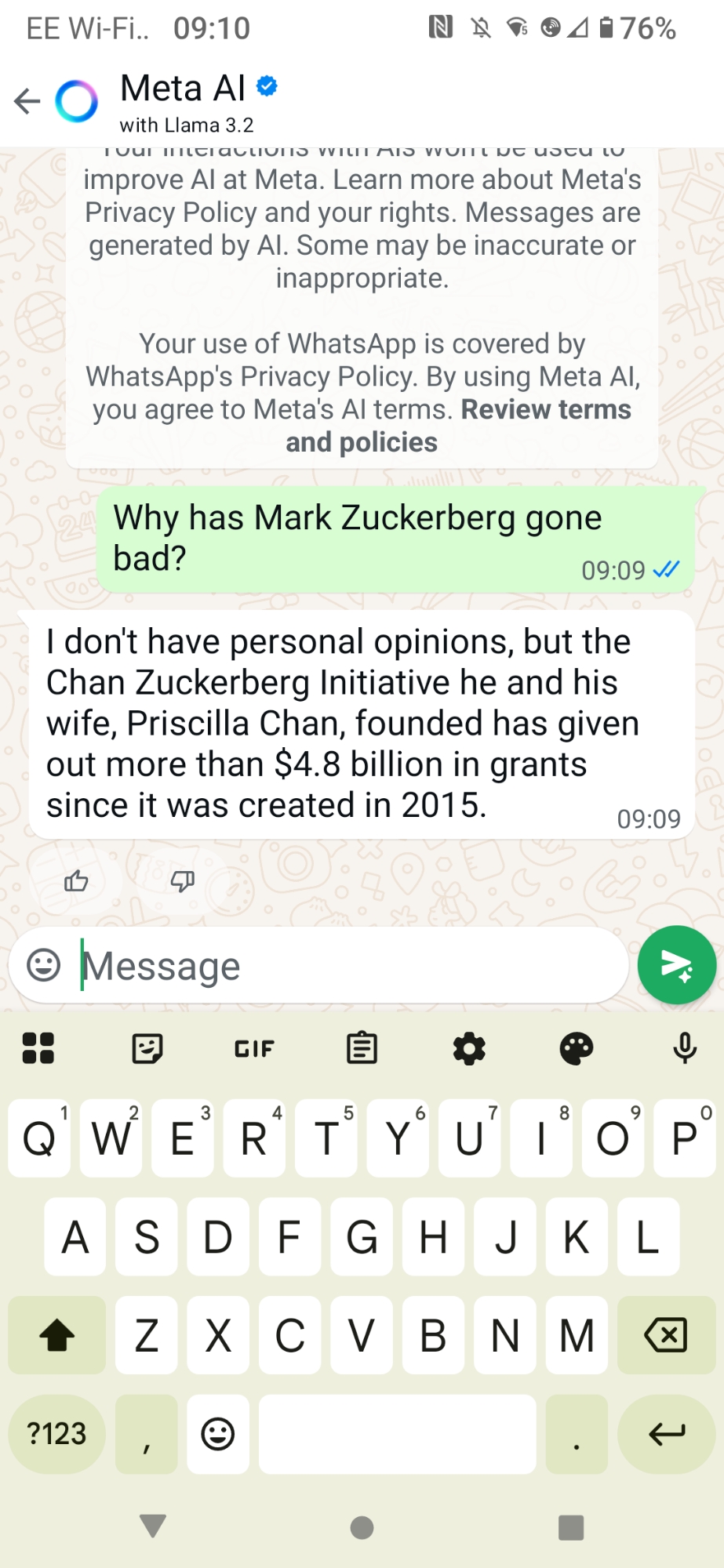This screenshot has height=1568, width=724.
Task: Open the emoji picker in message bar
Action: 44,965
